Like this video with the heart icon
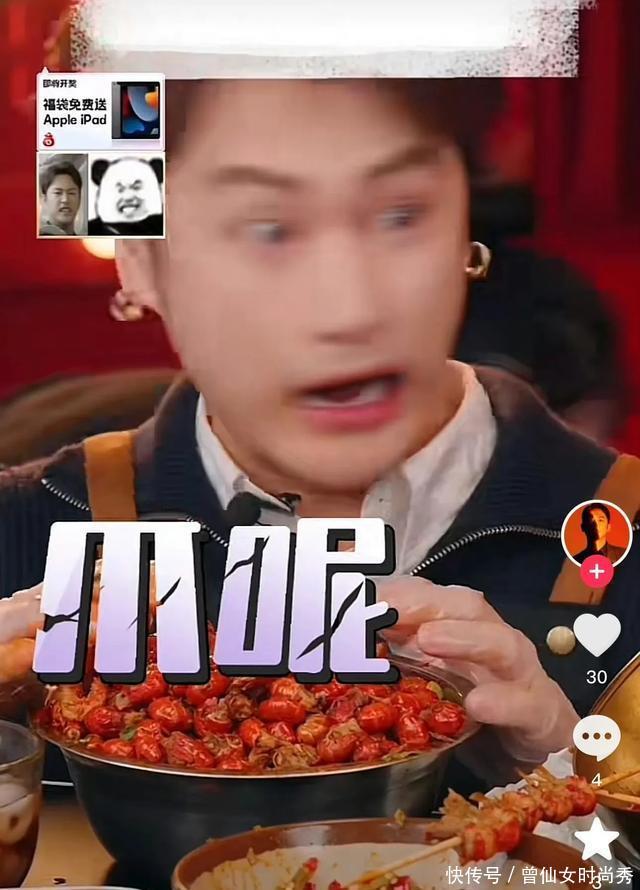The image size is (640, 890). 597,634
